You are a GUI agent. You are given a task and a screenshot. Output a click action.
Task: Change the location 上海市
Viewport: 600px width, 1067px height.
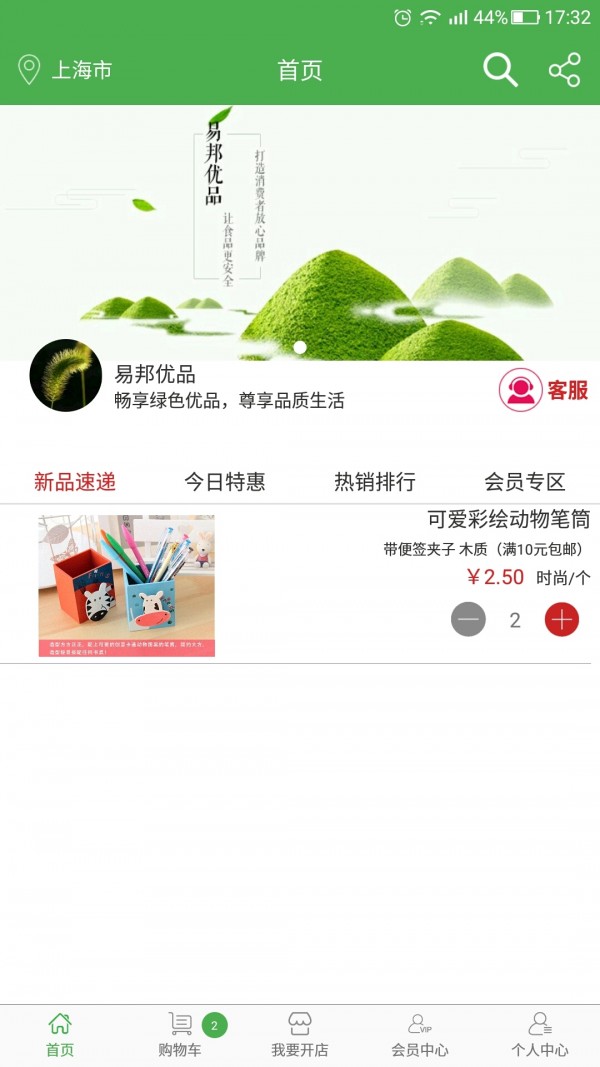click(x=65, y=70)
